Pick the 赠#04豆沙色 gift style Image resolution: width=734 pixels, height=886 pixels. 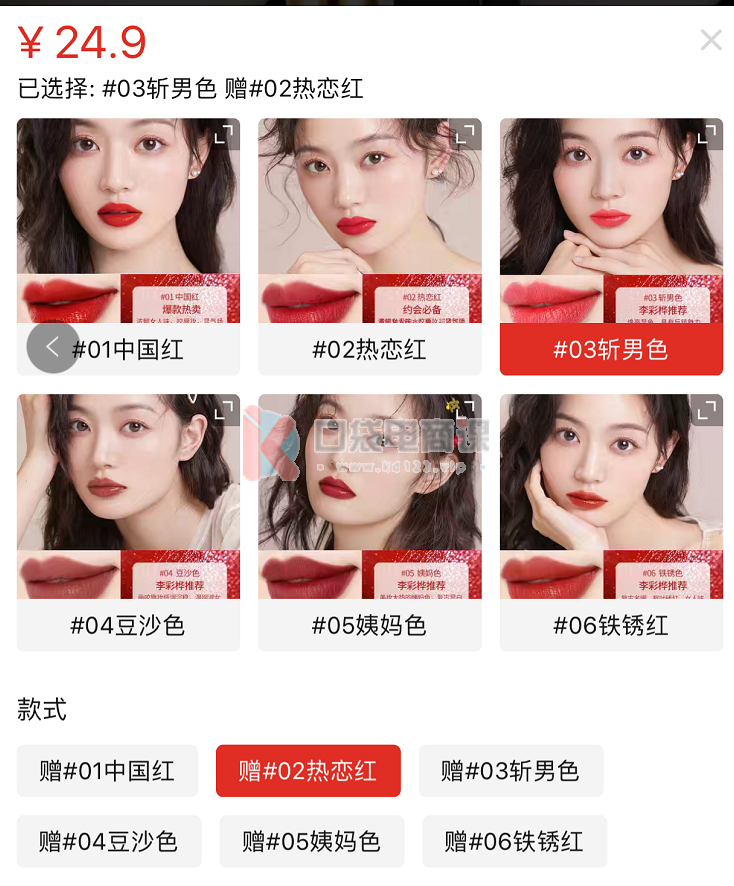click(109, 841)
